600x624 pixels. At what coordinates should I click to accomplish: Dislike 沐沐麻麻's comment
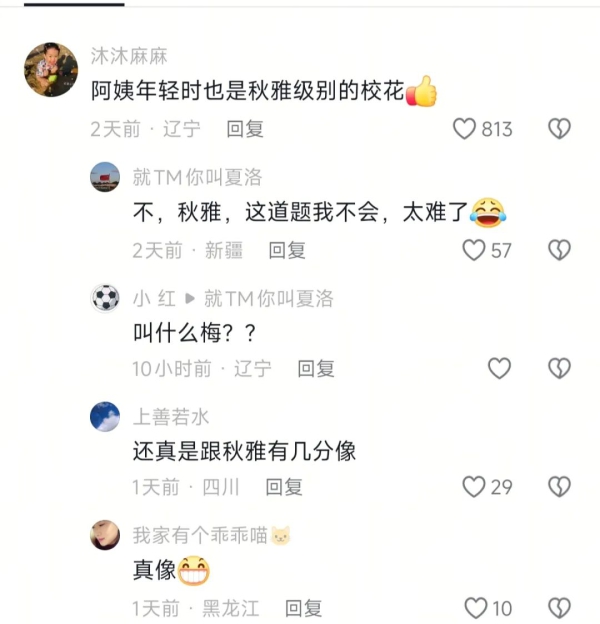click(559, 129)
